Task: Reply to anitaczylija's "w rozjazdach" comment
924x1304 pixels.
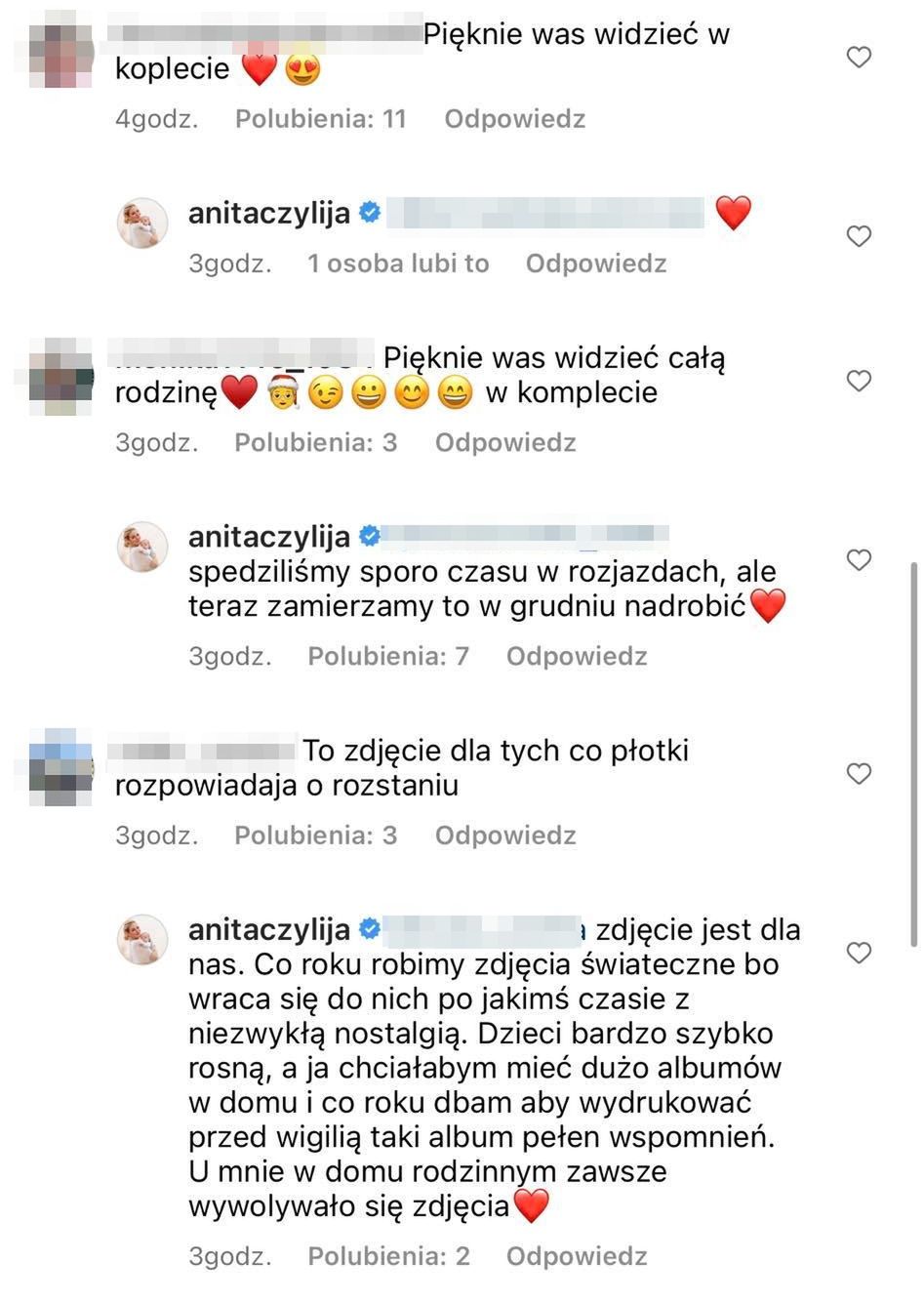Action: [576, 656]
